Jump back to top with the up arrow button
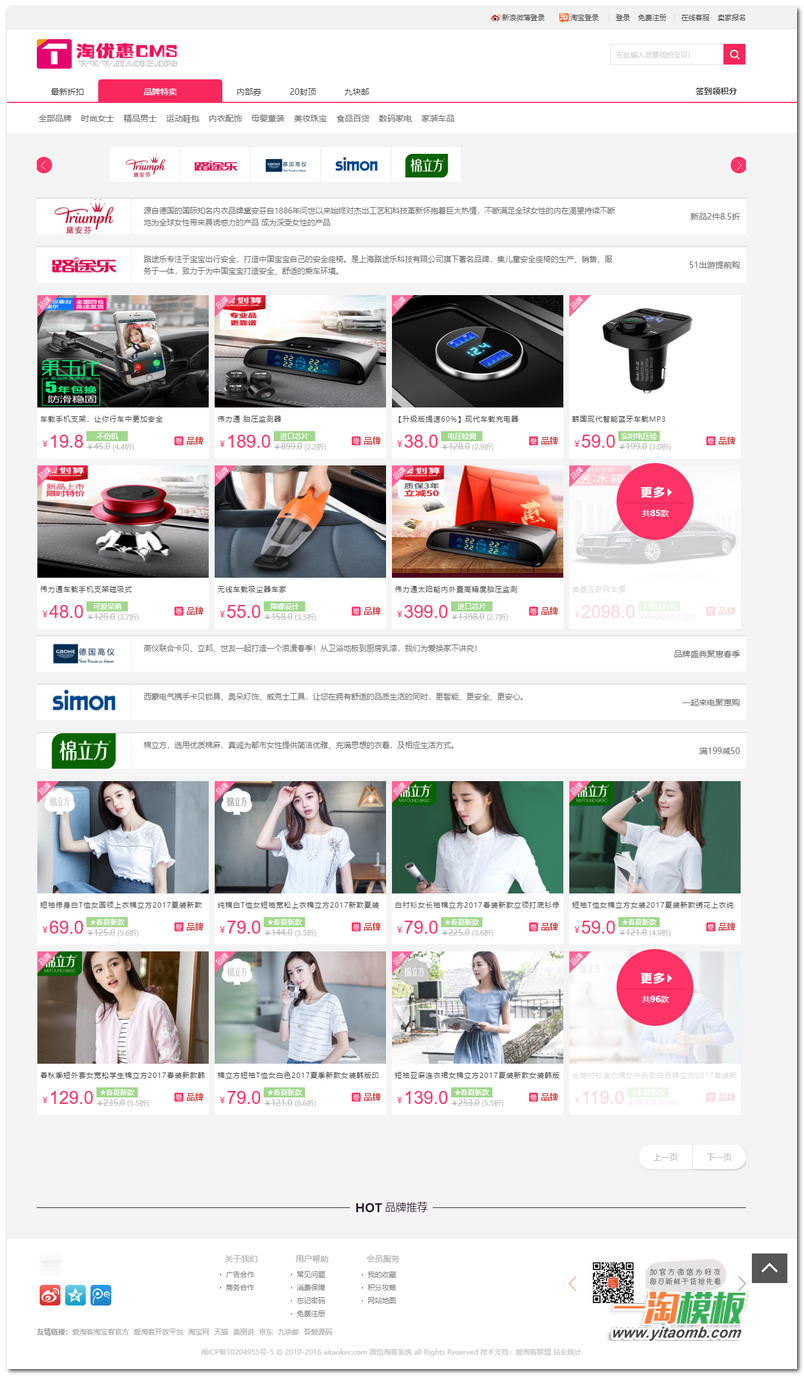804x1376 pixels. coord(769,1268)
